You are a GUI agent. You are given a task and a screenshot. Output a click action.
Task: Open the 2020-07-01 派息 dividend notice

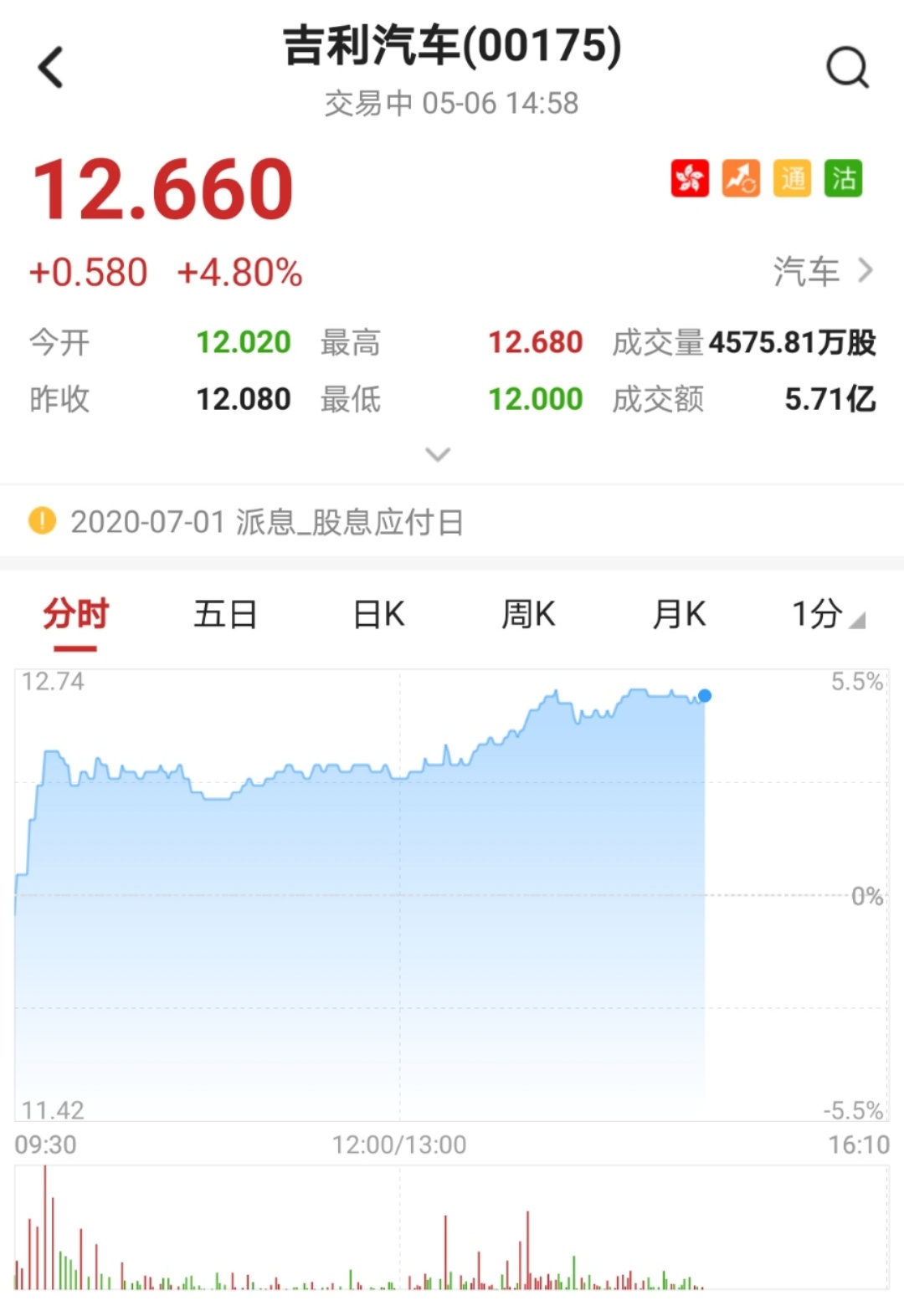[x=266, y=522]
